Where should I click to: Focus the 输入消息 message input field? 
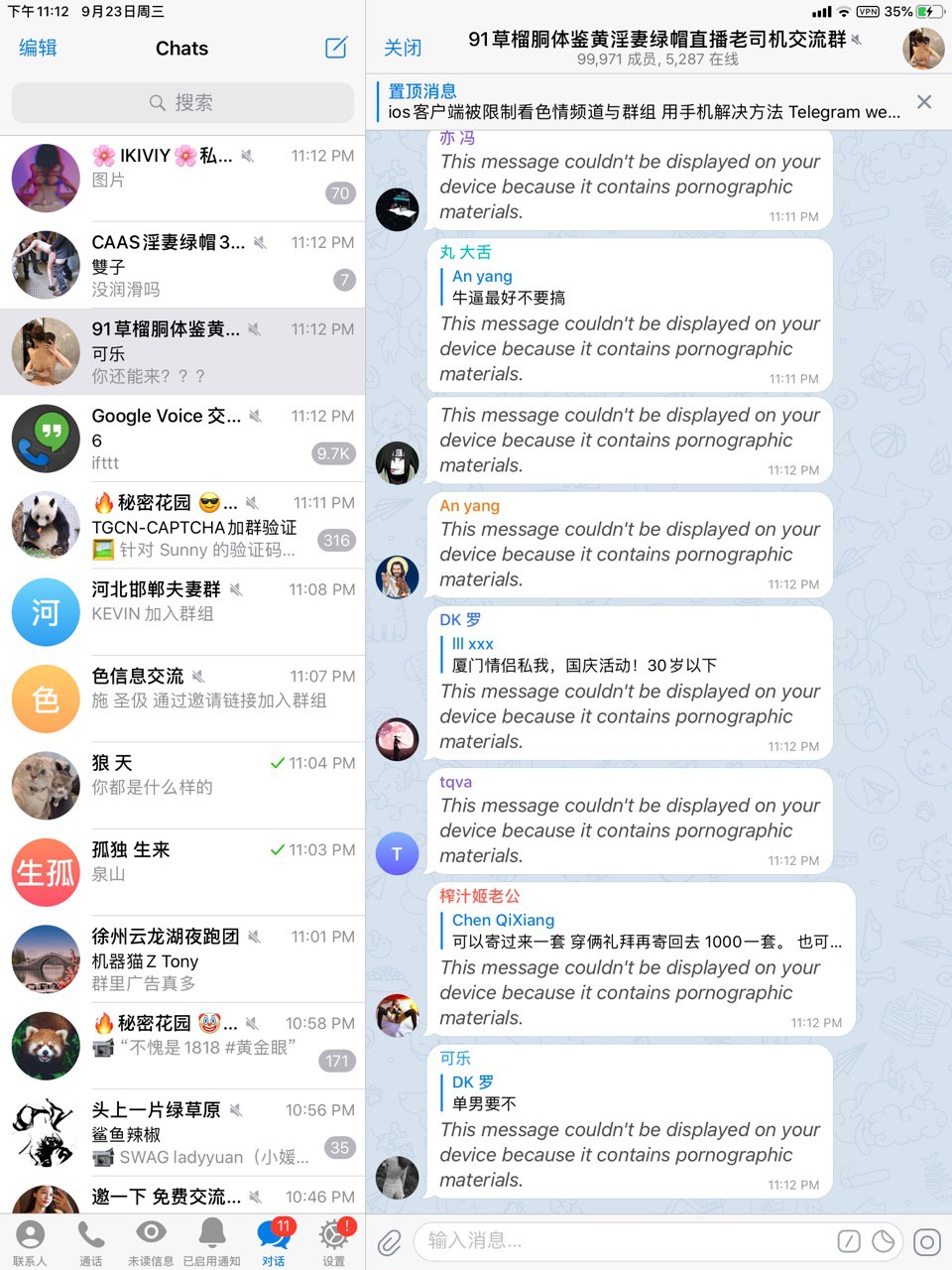pos(625,1240)
